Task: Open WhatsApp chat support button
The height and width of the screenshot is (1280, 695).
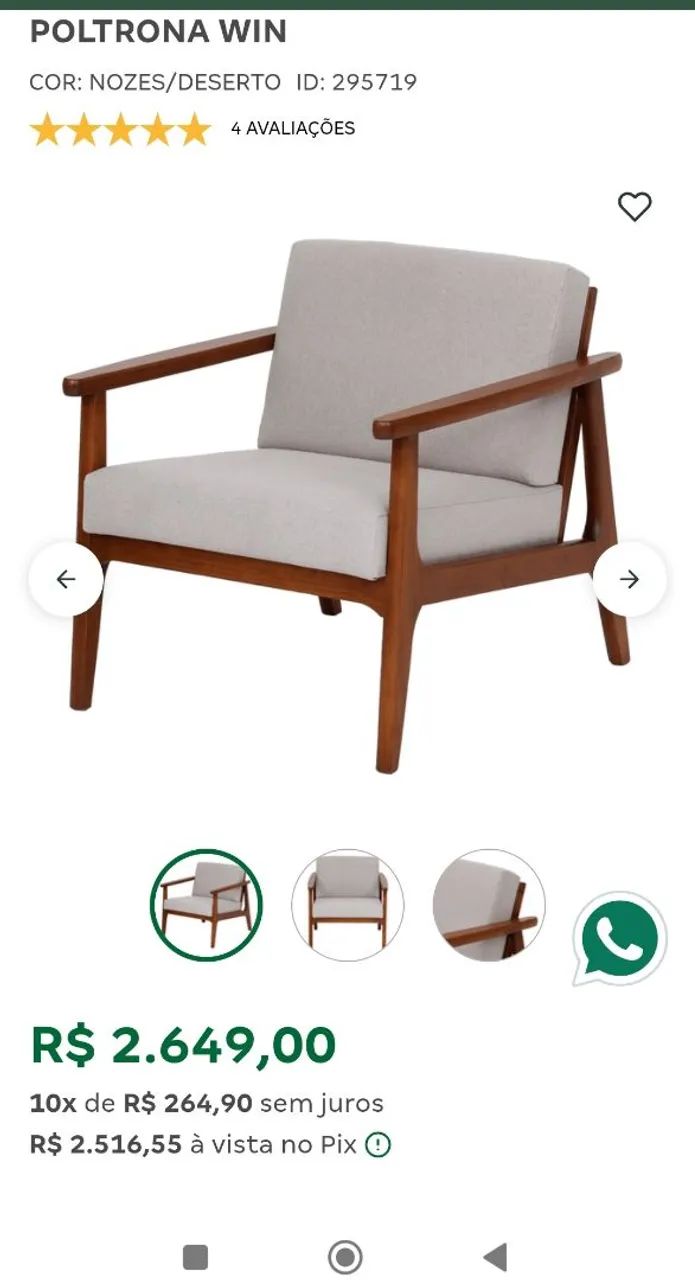Action: click(620, 939)
